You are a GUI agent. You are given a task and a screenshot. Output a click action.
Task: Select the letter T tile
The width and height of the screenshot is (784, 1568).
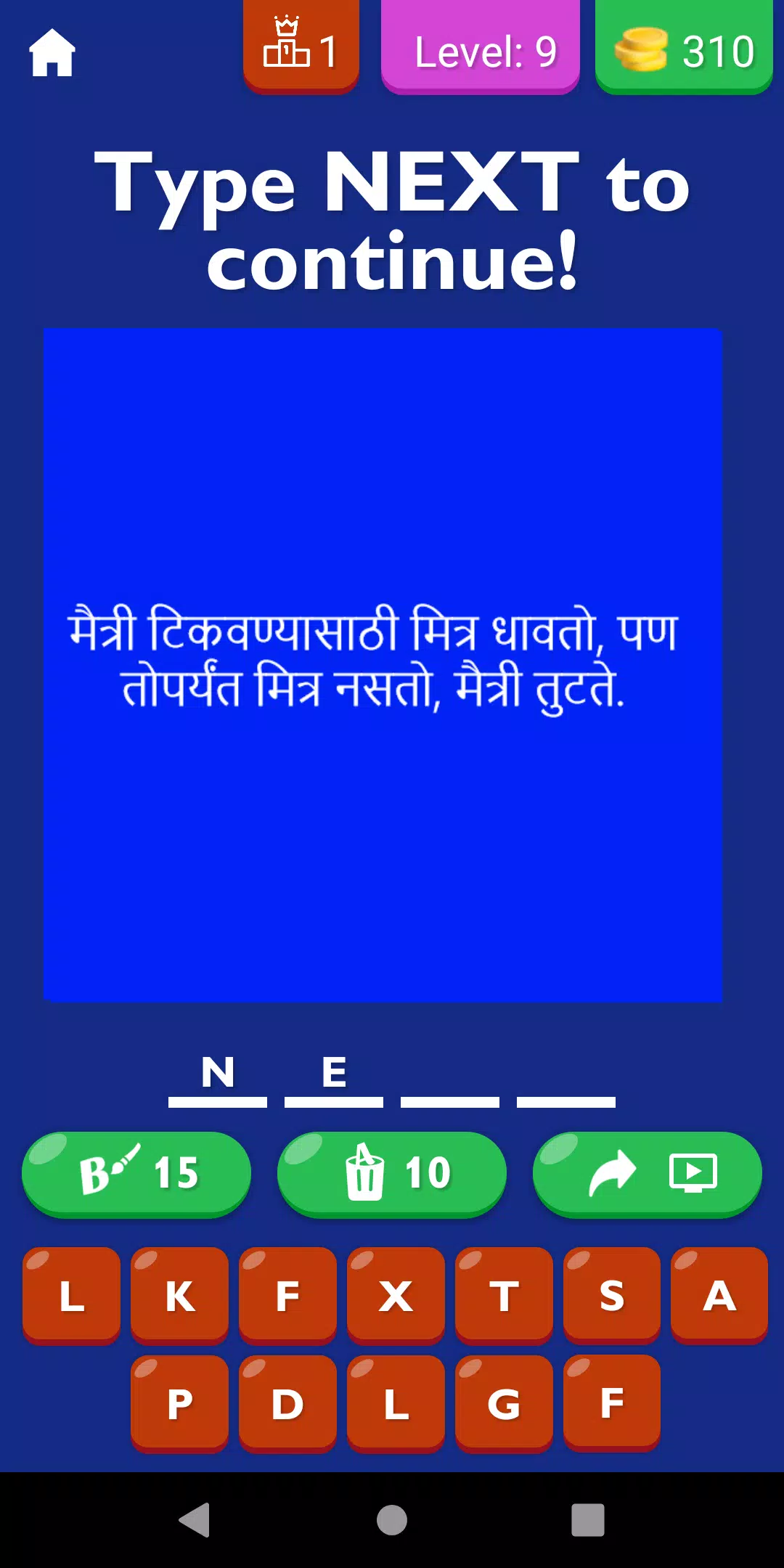click(504, 1296)
